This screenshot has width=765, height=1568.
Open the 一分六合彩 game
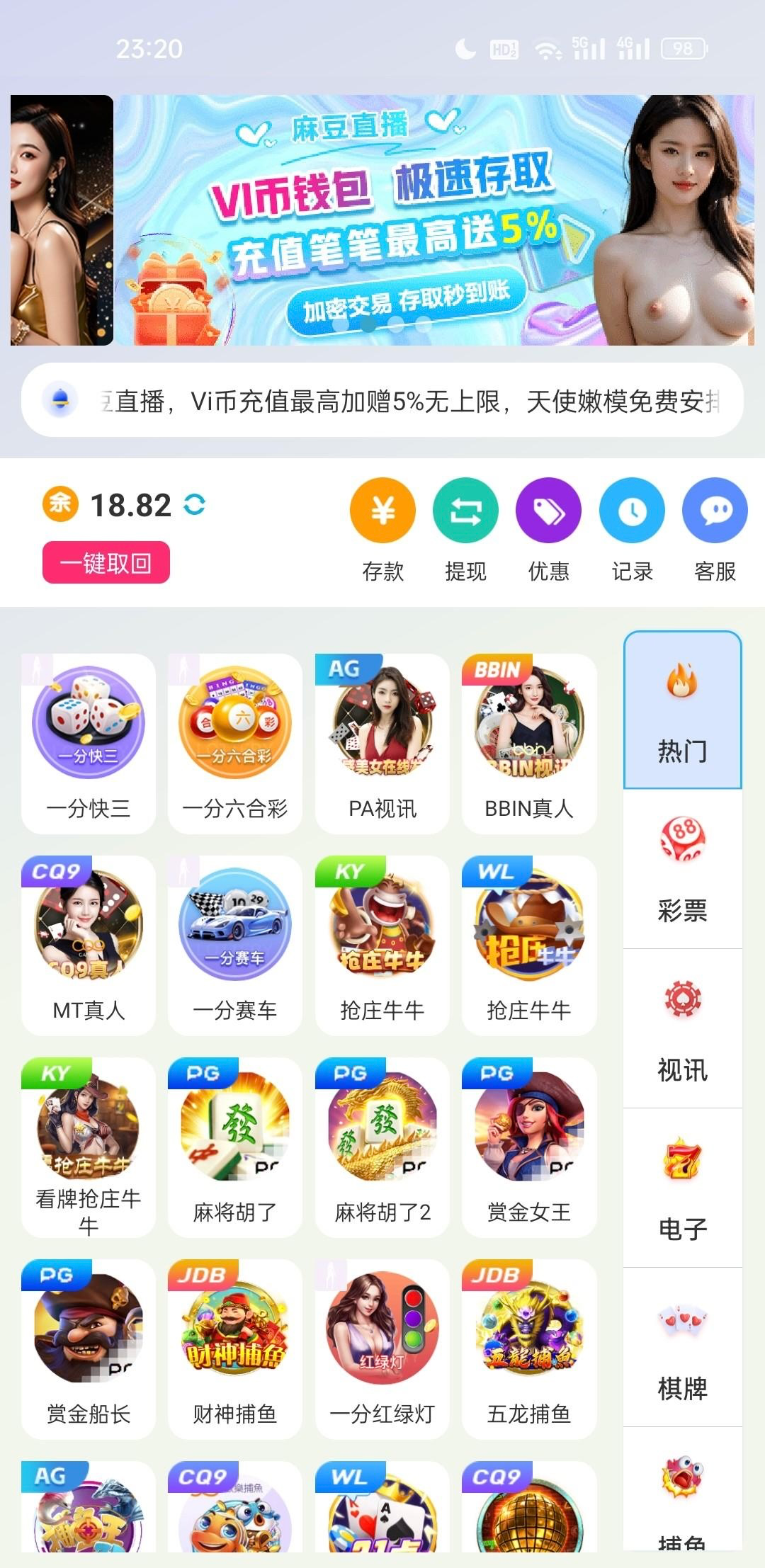coord(235,743)
